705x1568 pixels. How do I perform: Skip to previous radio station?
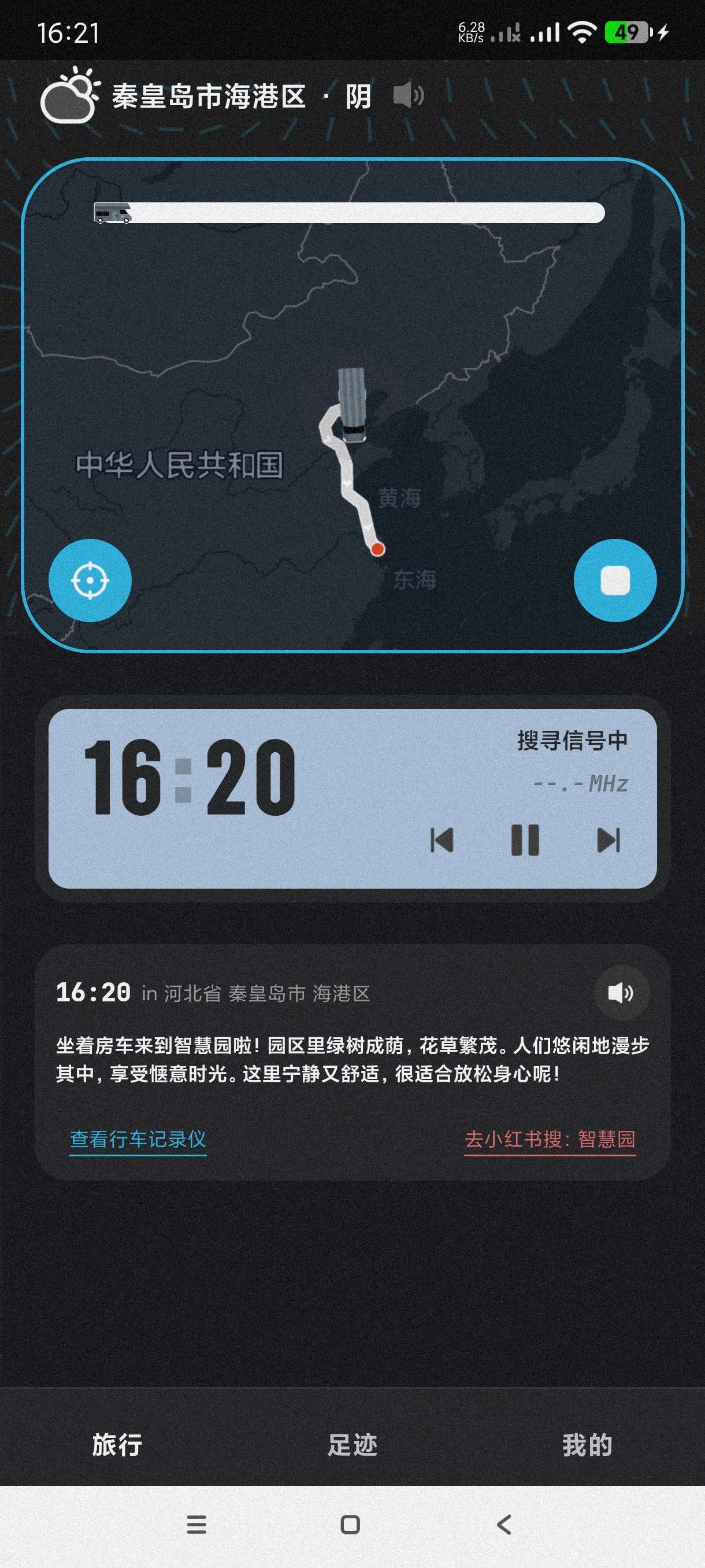tap(442, 840)
